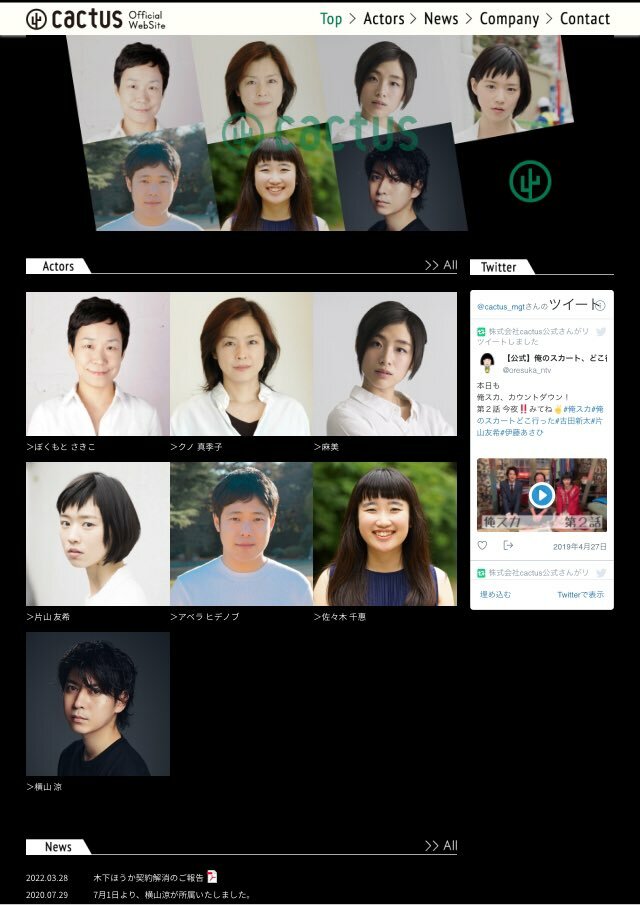
Task: Like the embedded tweet with the heart
Action: 482,546
